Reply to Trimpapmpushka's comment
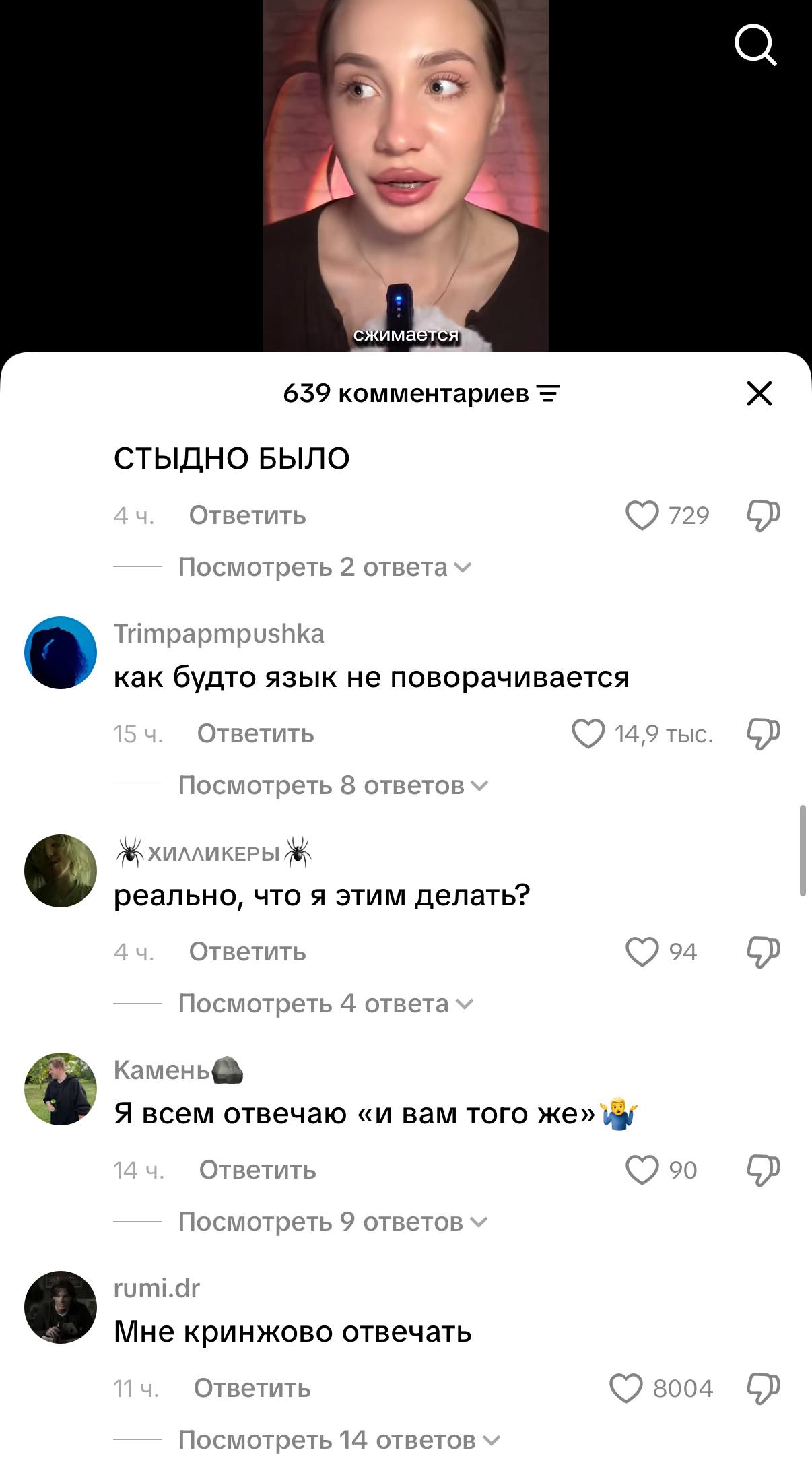The image size is (812, 1473). point(255,733)
